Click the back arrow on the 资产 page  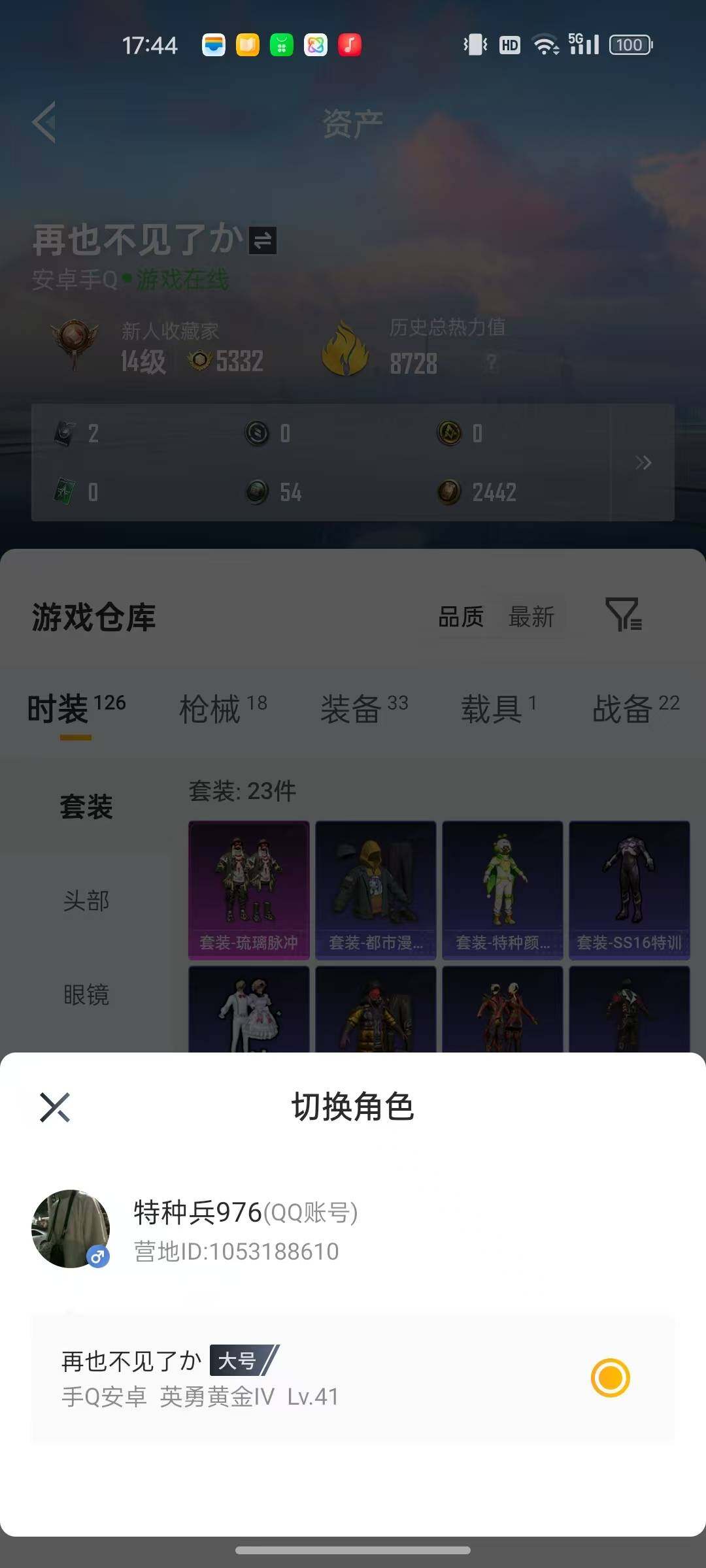click(x=43, y=124)
